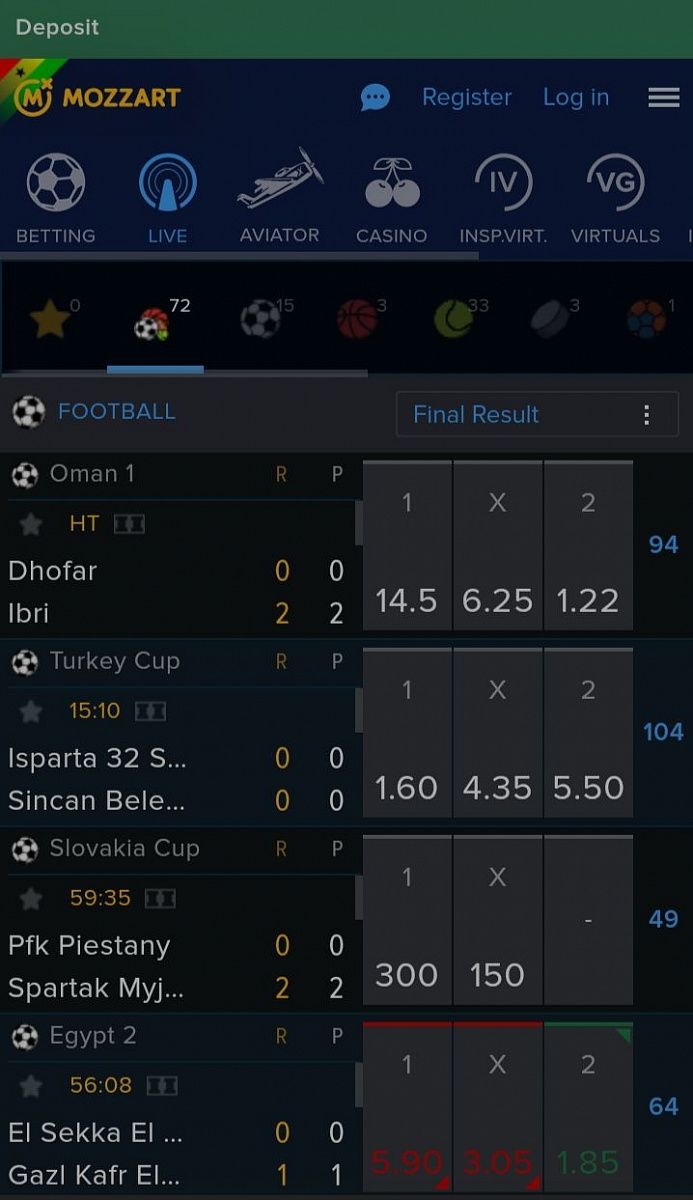Open the Deposit banner
The height and width of the screenshot is (1200, 693).
57,27
